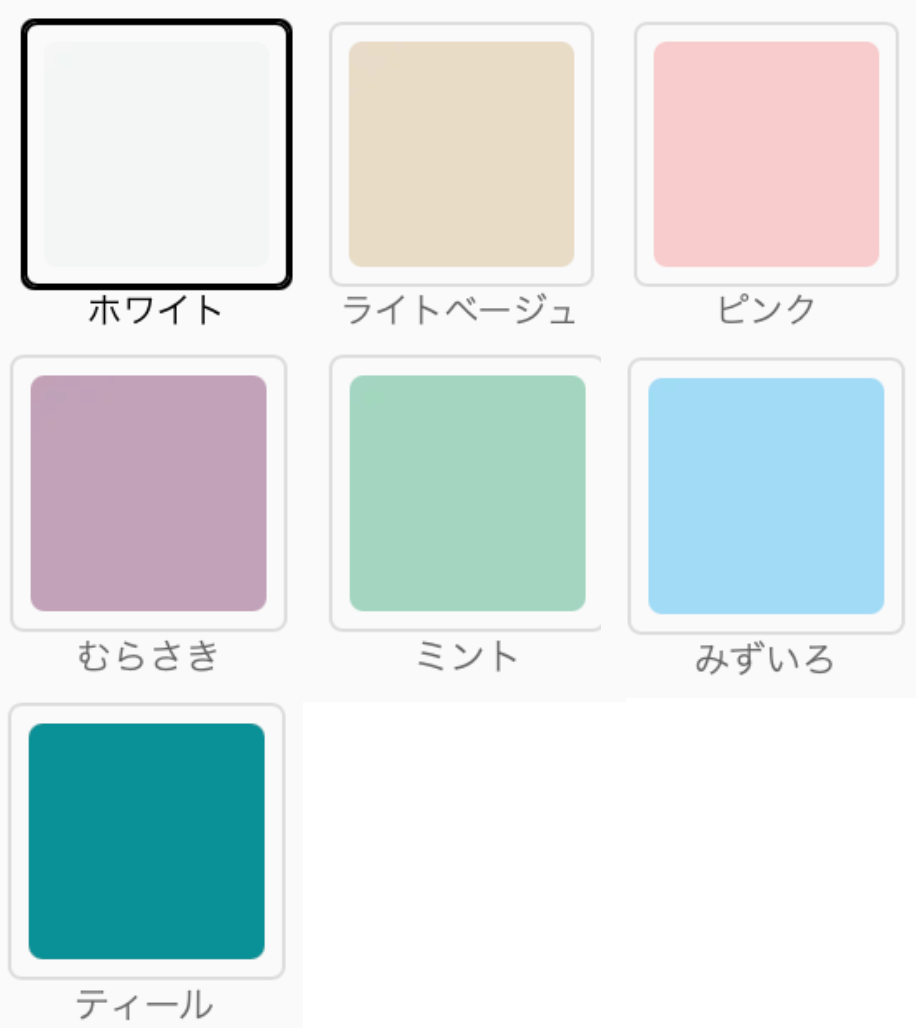
Task: Select the ティール color swatch
Action: [x=147, y=841]
